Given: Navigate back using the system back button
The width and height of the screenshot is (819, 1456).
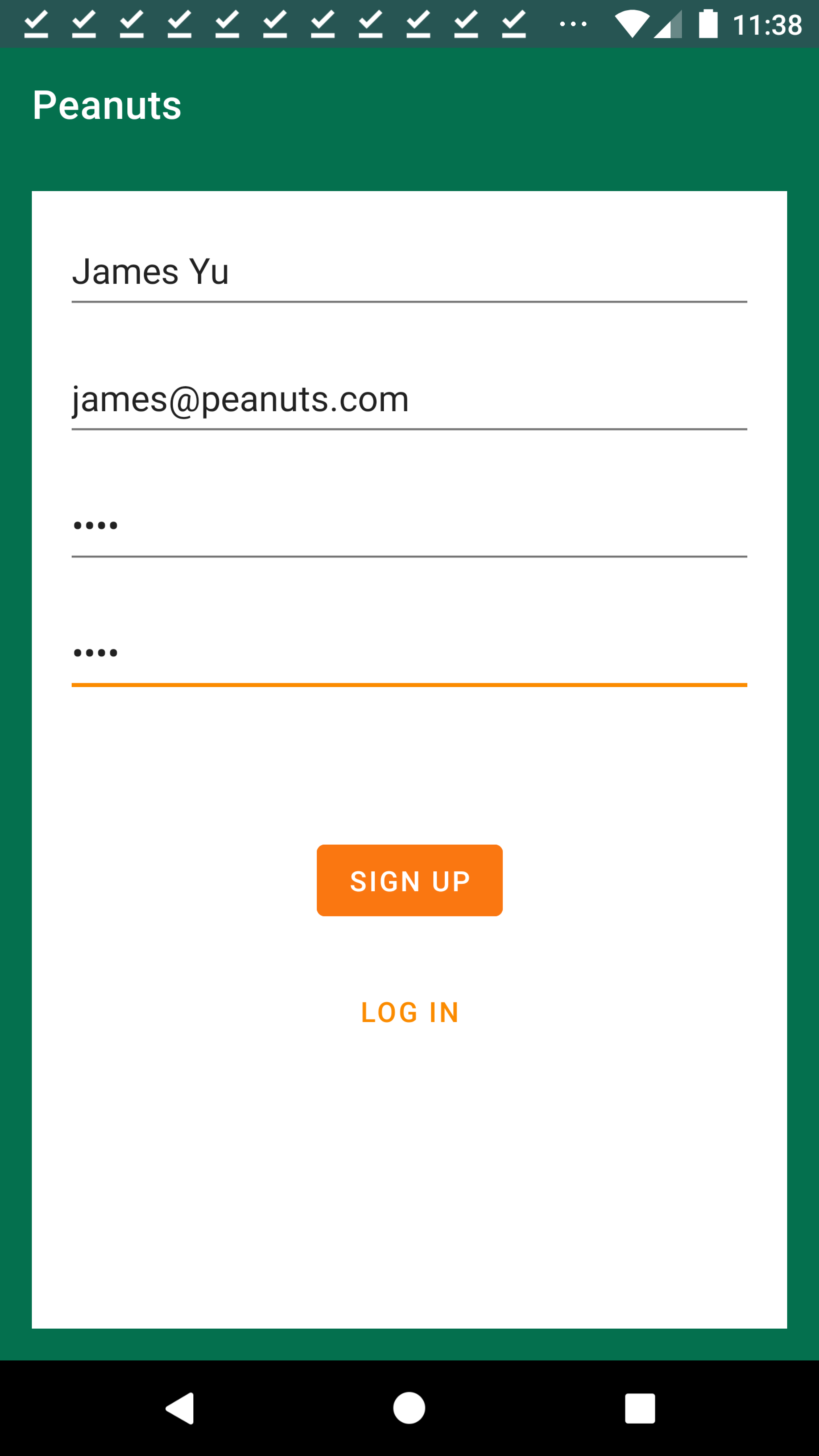Looking at the screenshot, I should tap(180, 1408).
